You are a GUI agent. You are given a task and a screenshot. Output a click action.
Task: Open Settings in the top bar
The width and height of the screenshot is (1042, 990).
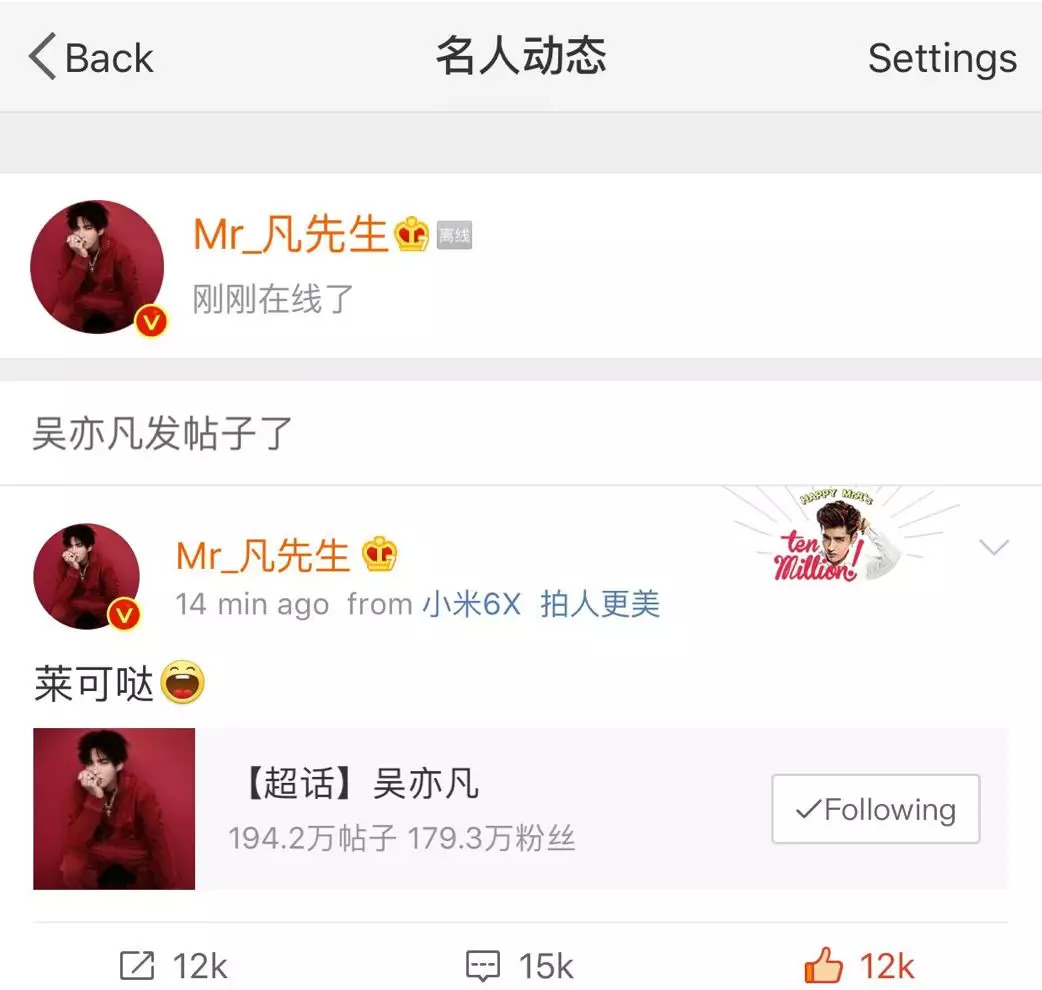pos(941,58)
